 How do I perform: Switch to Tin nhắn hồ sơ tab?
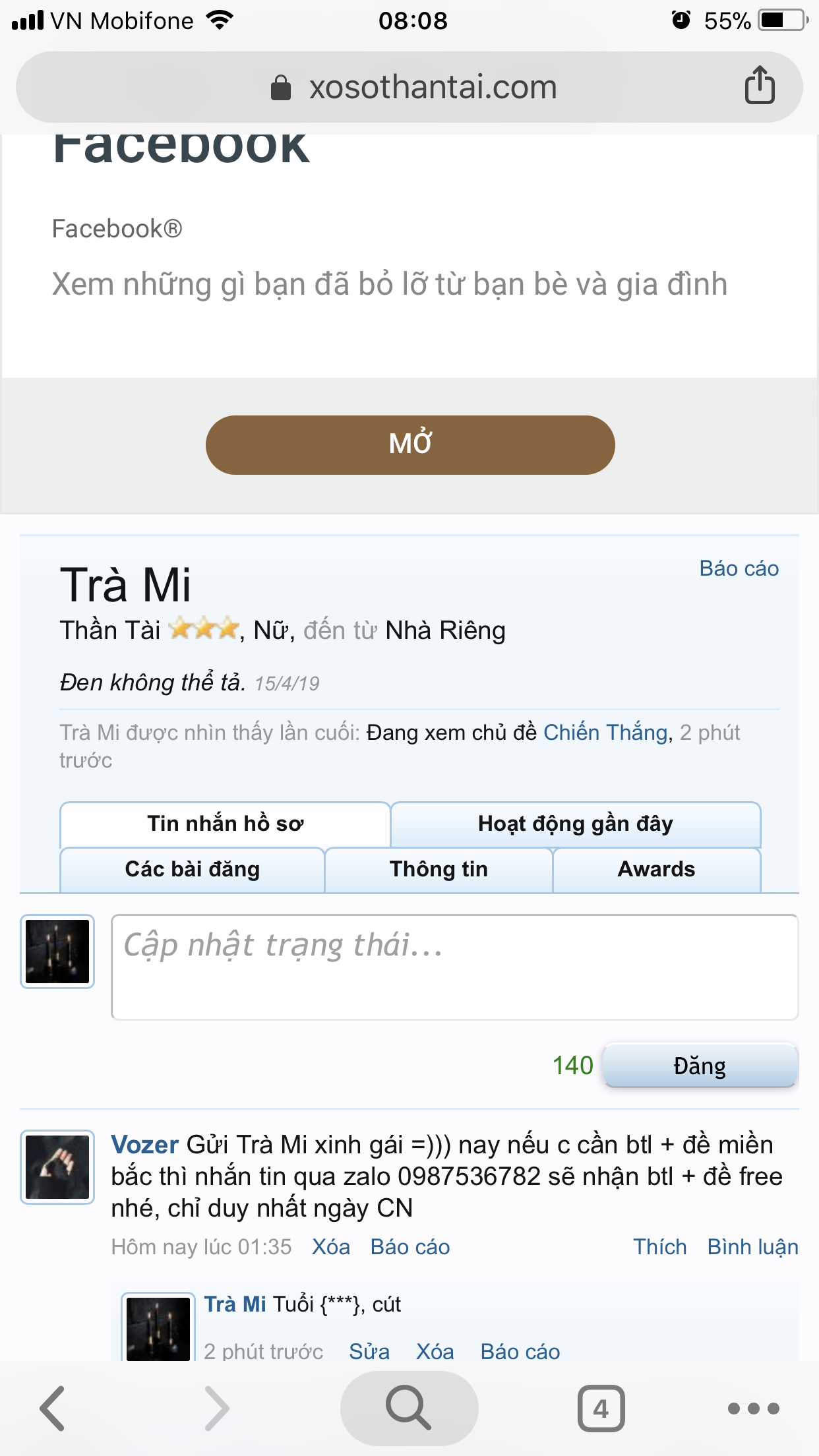click(225, 824)
